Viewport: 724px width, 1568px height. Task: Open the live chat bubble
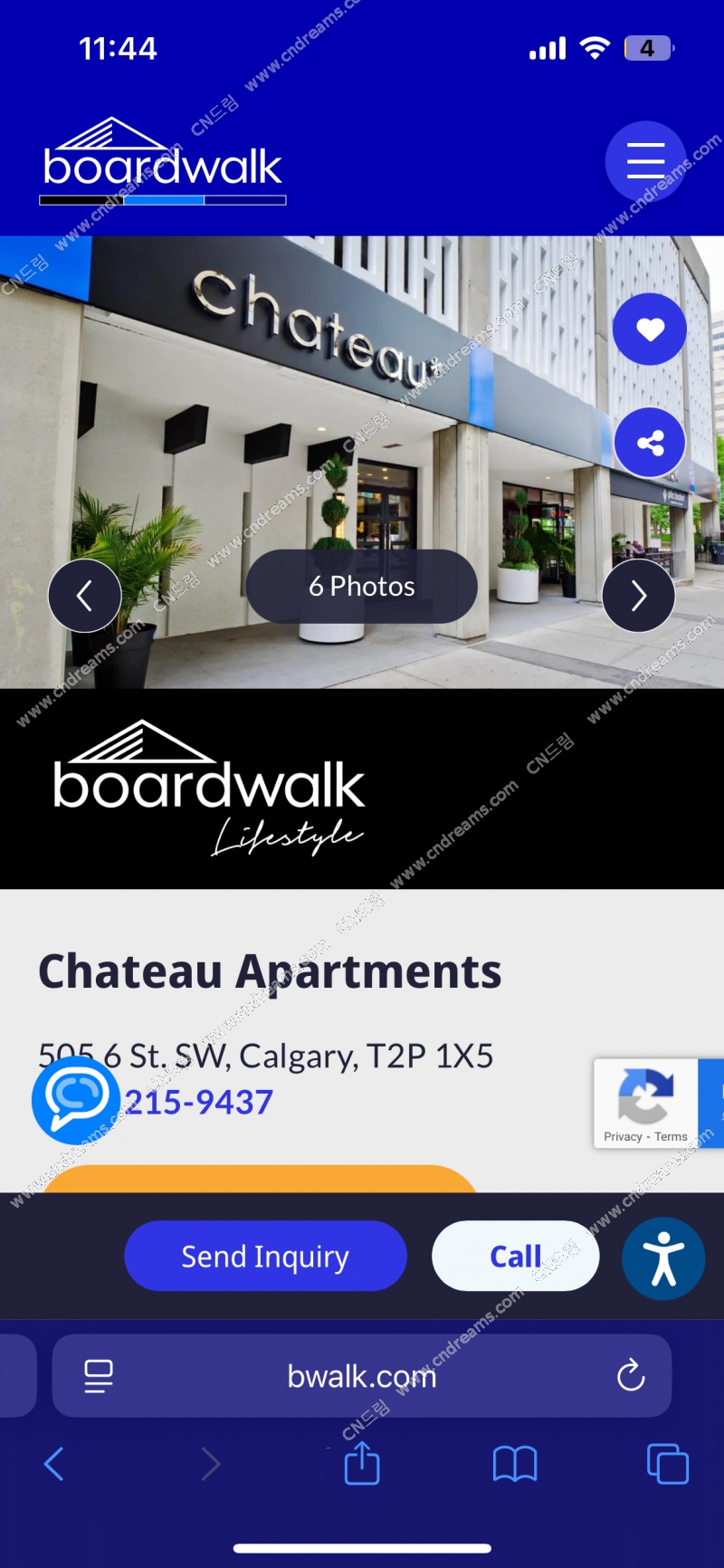[76, 1099]
